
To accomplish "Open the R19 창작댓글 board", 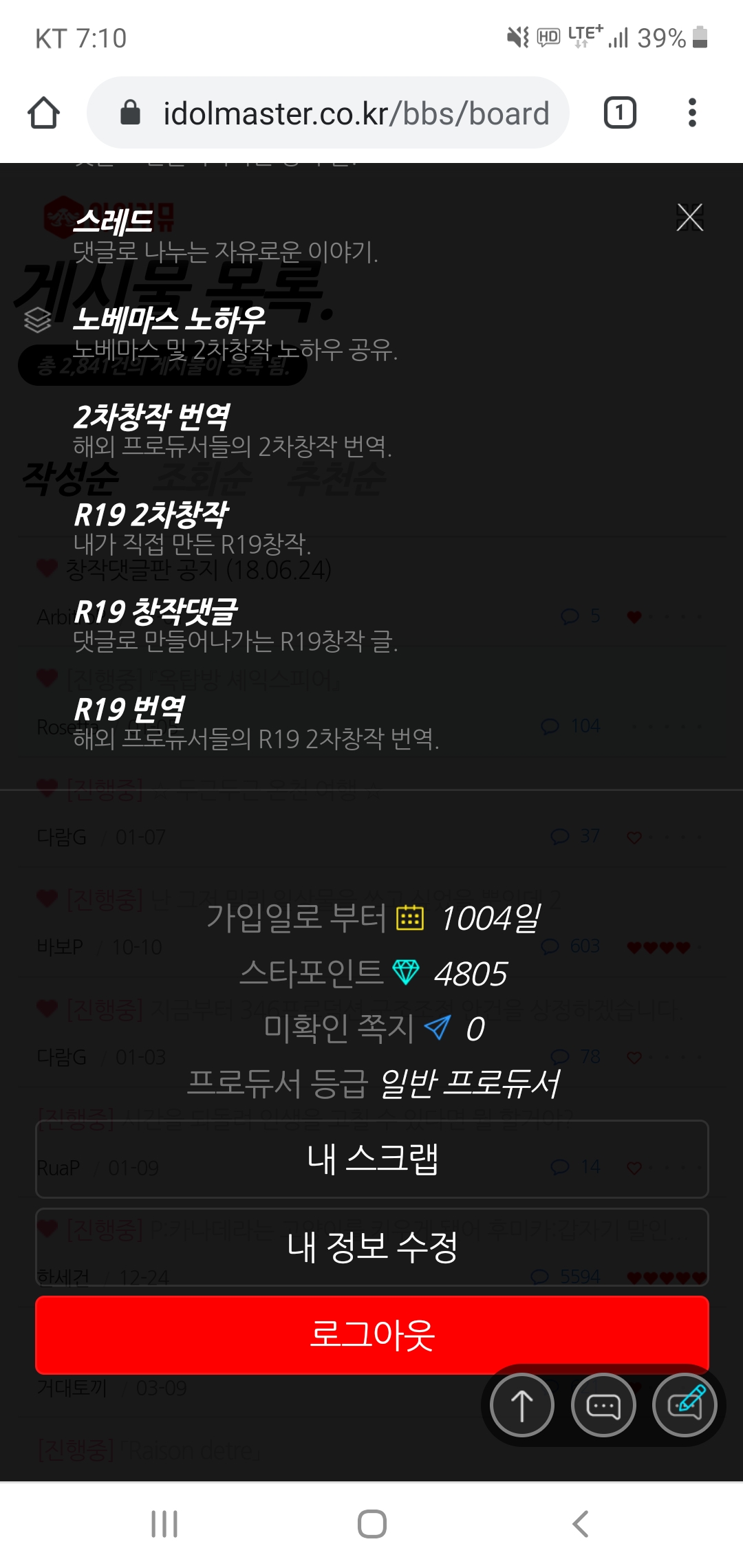I will tap(155, 612).
